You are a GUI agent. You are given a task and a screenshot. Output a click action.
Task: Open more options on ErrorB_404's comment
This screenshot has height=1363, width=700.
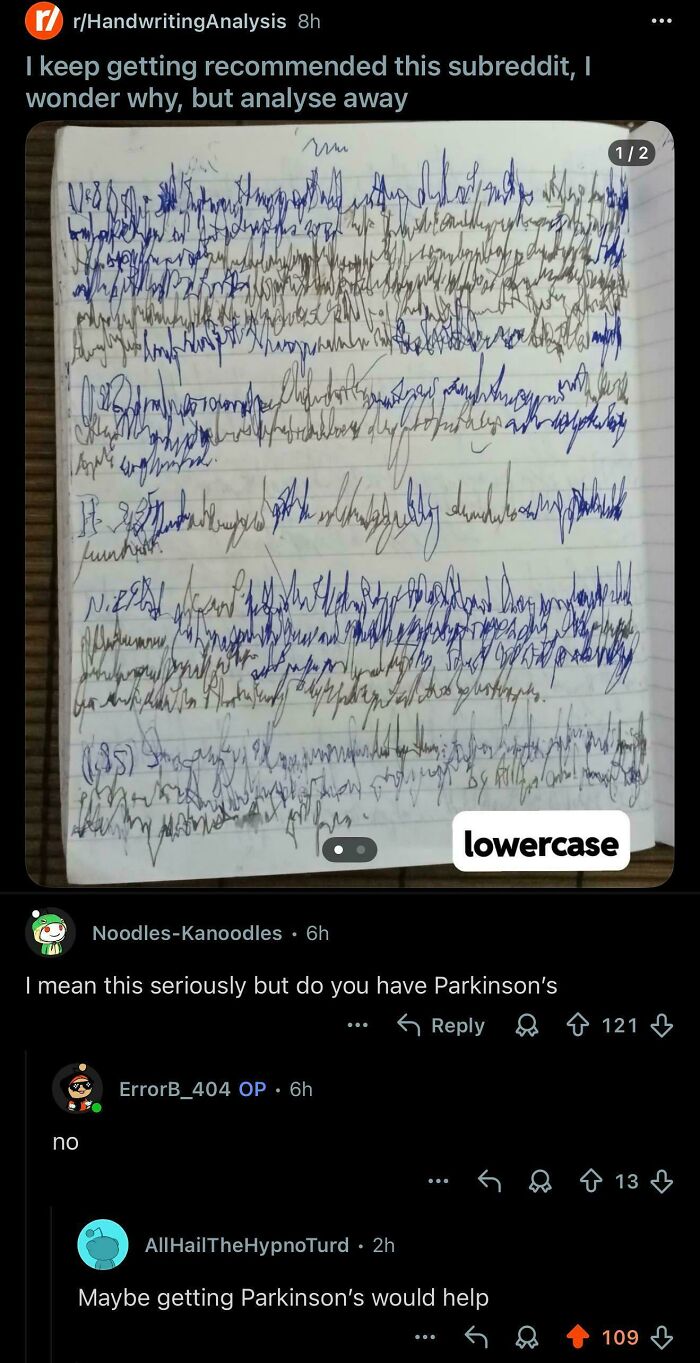[x=438, y=1182]
